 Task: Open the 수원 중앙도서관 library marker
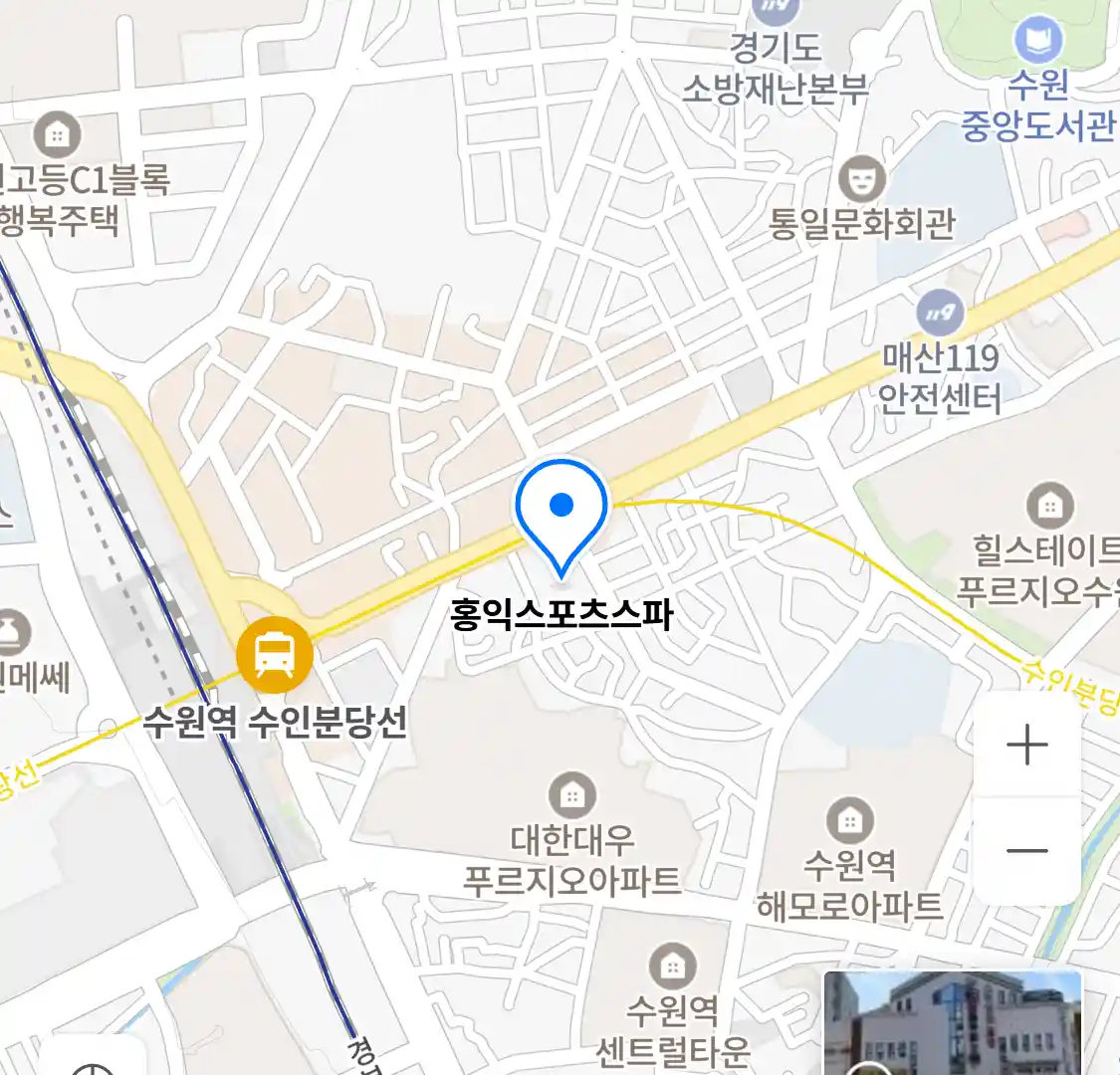(x=1038, y=42)
